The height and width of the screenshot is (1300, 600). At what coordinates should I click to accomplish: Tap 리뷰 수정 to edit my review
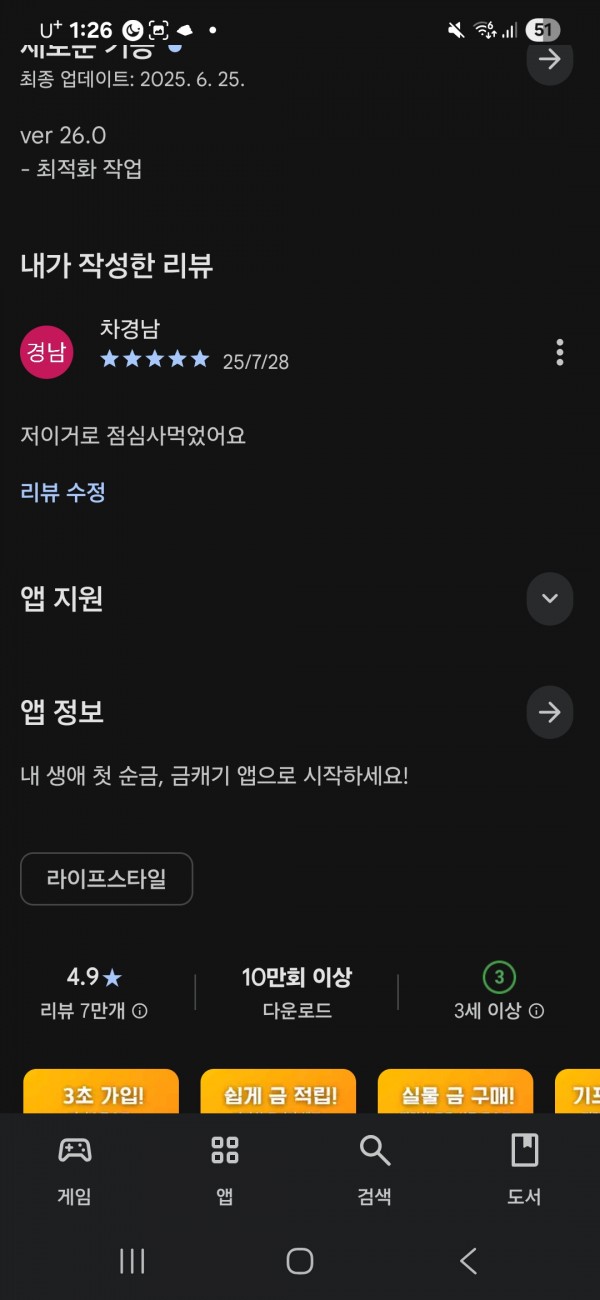[63, 492]
